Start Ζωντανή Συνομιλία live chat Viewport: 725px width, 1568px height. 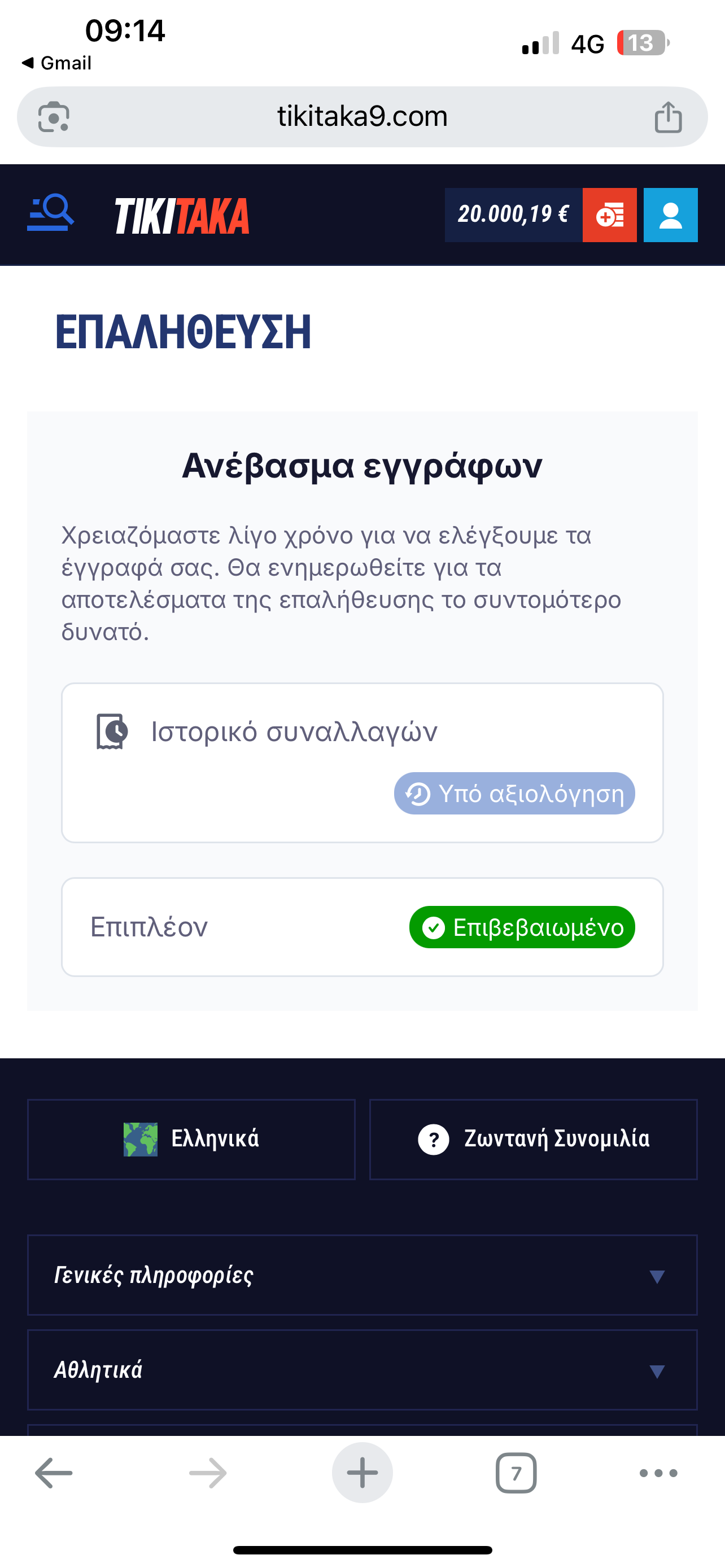(x=533, y=1139)
